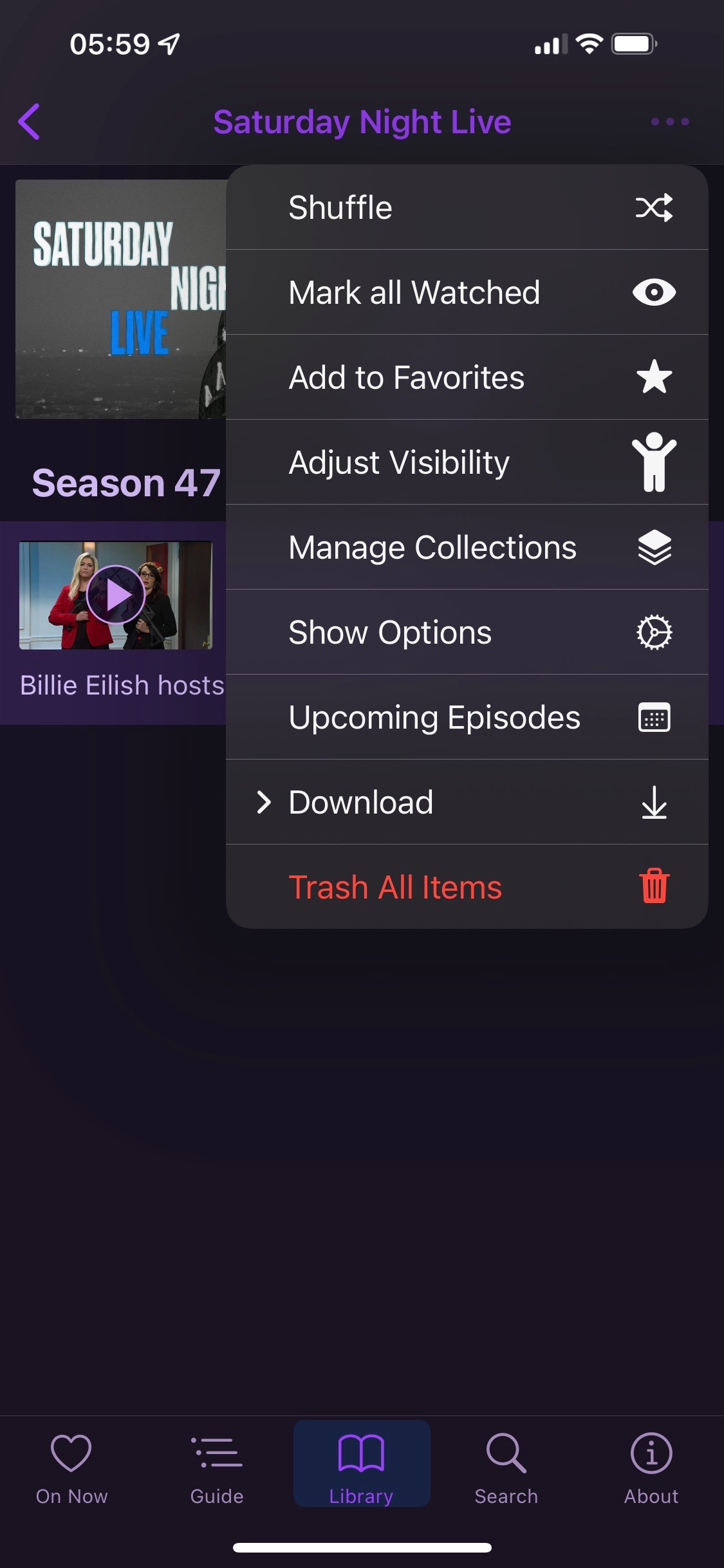Add the show to Favorites
This screenshot has width=724, height=1568.
pyautogui.click(x=467, y=377)
